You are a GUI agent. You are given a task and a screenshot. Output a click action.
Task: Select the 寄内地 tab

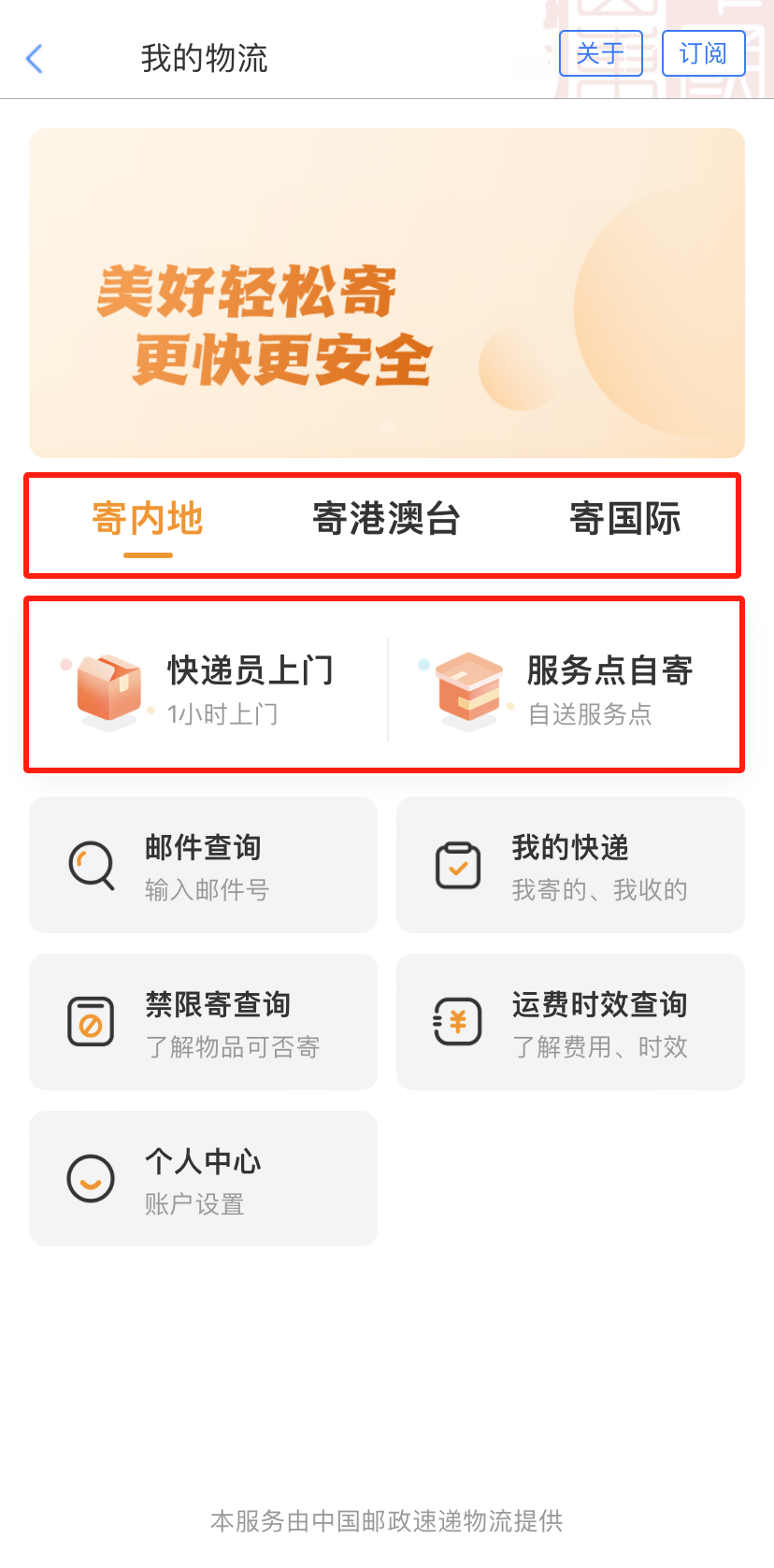tap(148, 519)
